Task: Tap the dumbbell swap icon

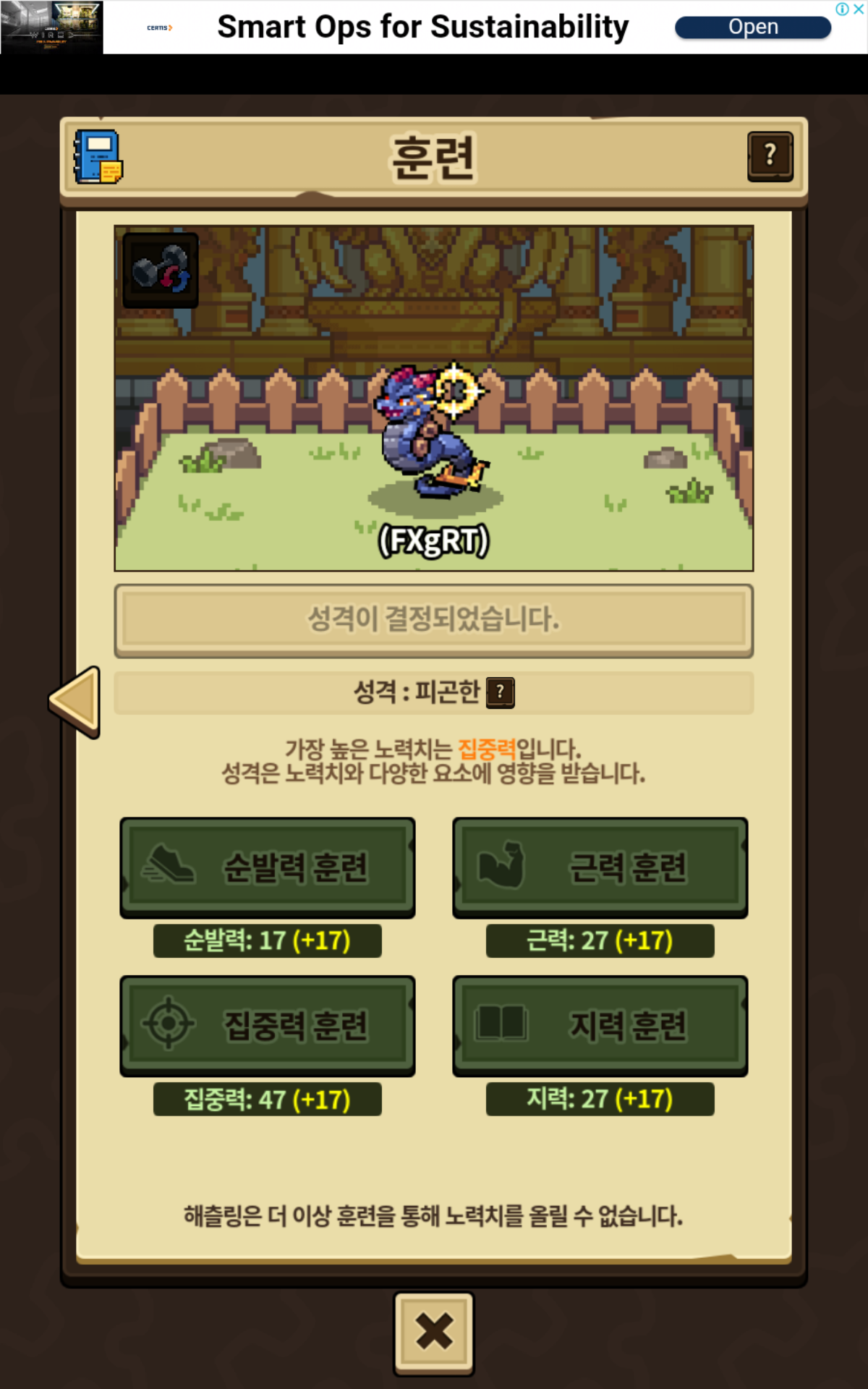Action: click(x=161, y=270)
